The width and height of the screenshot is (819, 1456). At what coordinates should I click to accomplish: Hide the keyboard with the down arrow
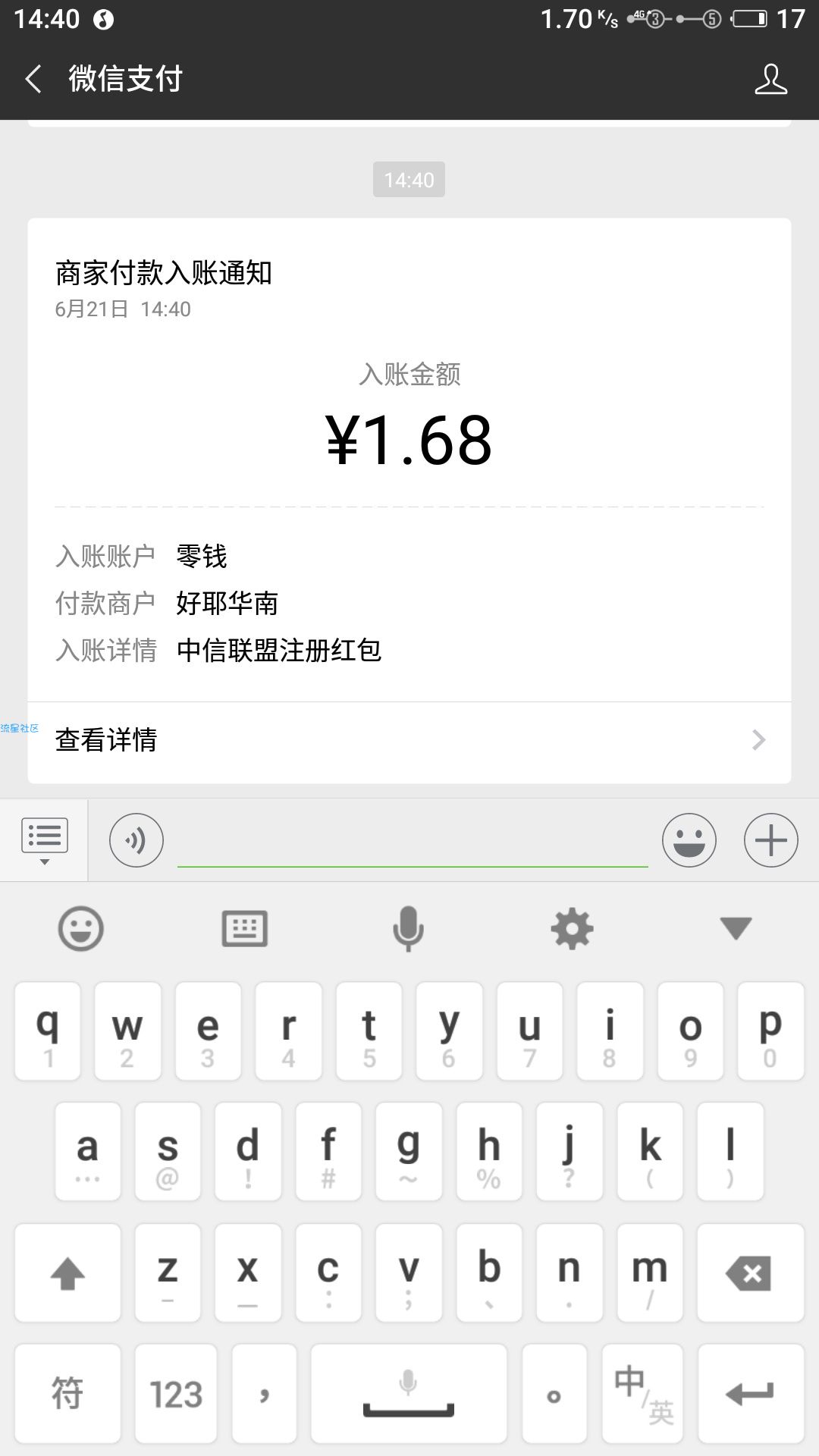(736, 928)
